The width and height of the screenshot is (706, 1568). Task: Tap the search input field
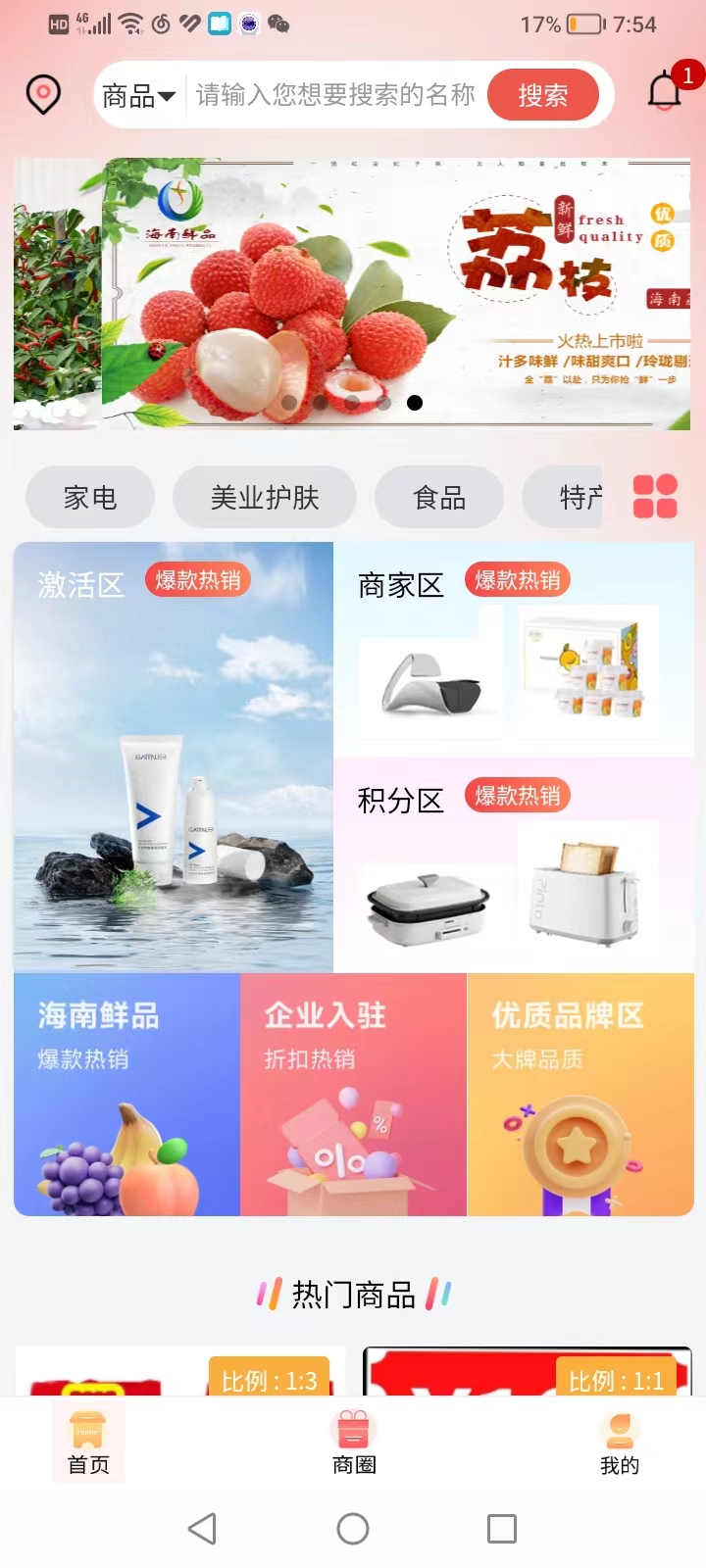333,94
